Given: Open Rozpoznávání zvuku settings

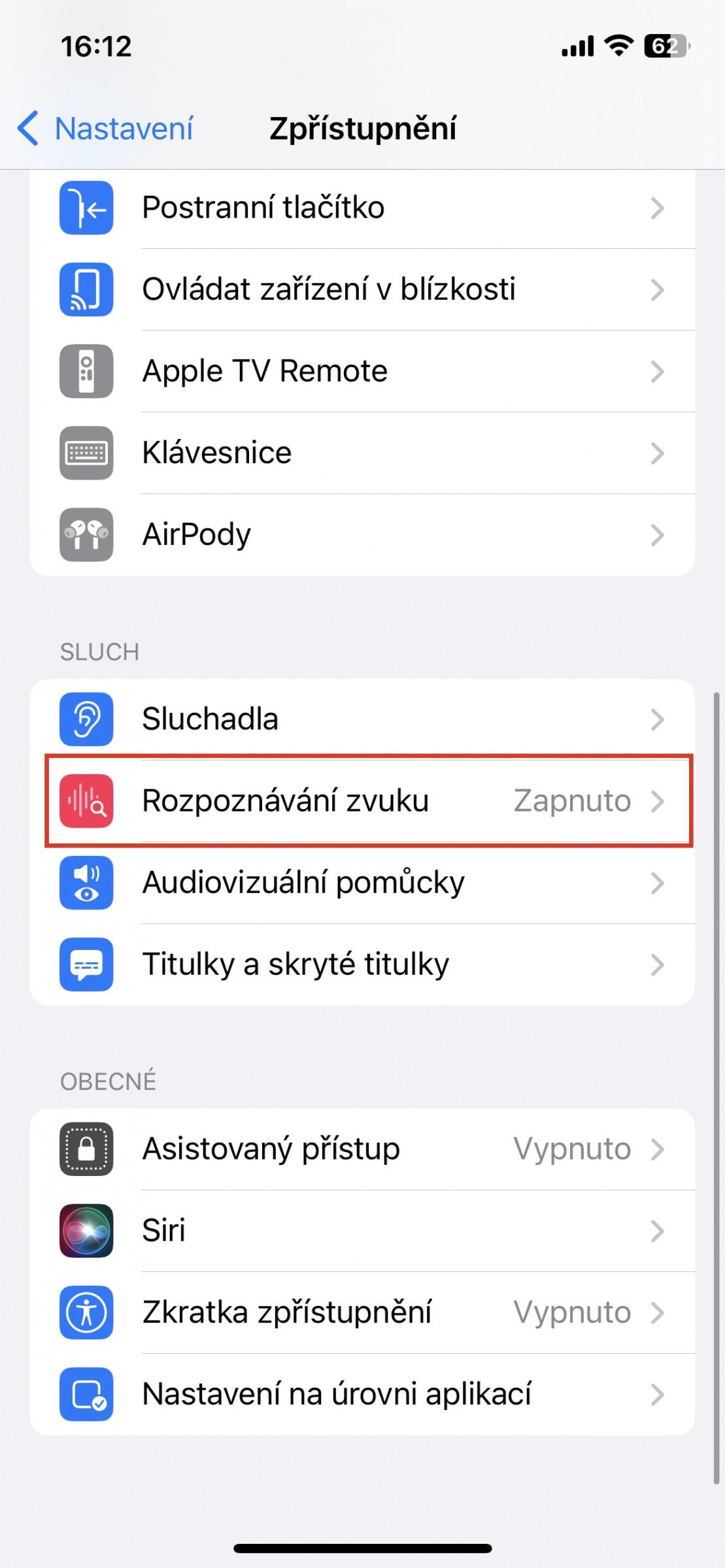Looking at the screenshot, I should pyautogui.click(x=362, y=801).
